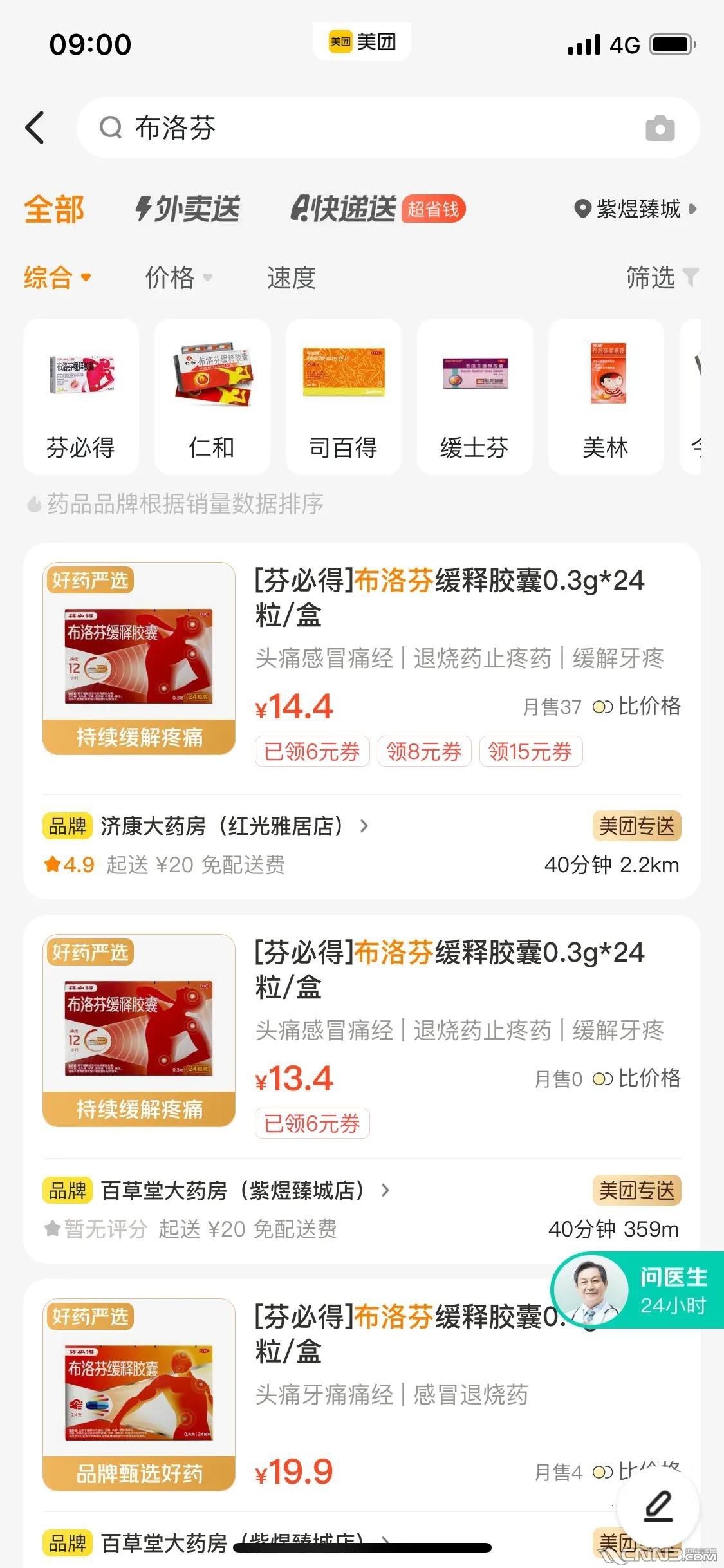Viewport: 724px width, 1568px height.
Task: Switch to the 外卖送 tab
Action: (187, 209)
